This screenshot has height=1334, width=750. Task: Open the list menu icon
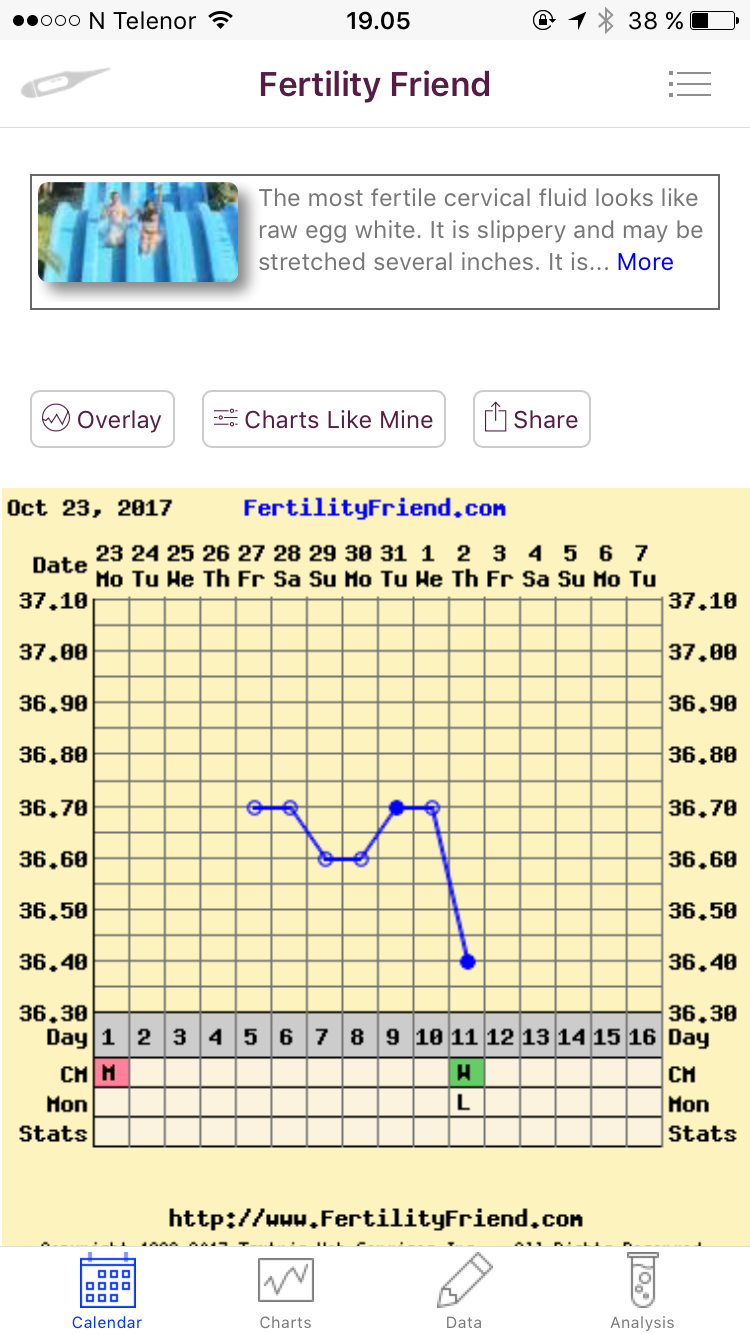pyautogui.click(x=689, y=84)
